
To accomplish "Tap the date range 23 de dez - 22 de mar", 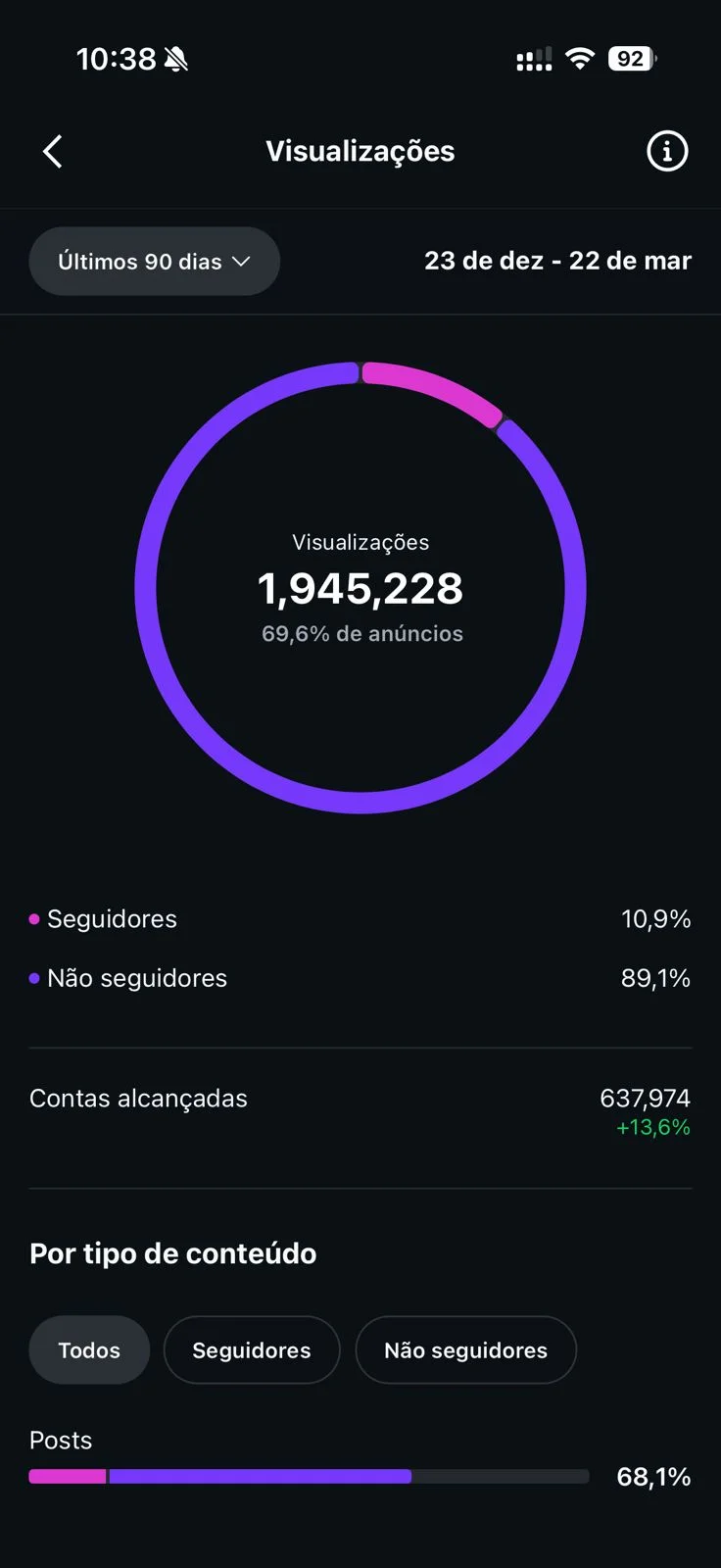I will click(x=557, y=261).
